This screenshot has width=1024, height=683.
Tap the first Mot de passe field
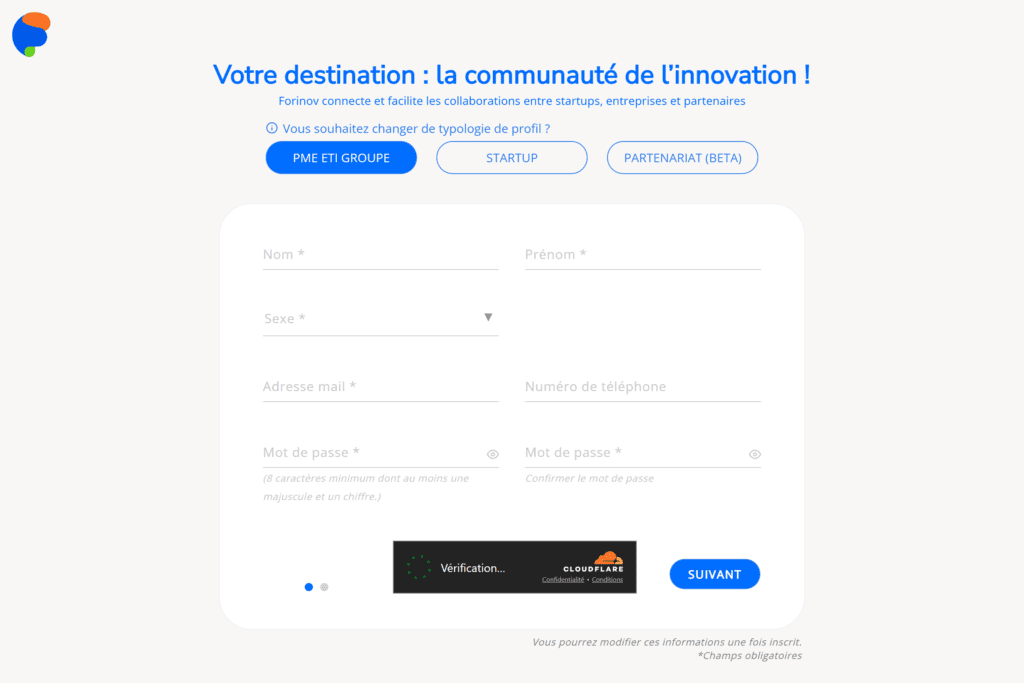pos(370,453)
